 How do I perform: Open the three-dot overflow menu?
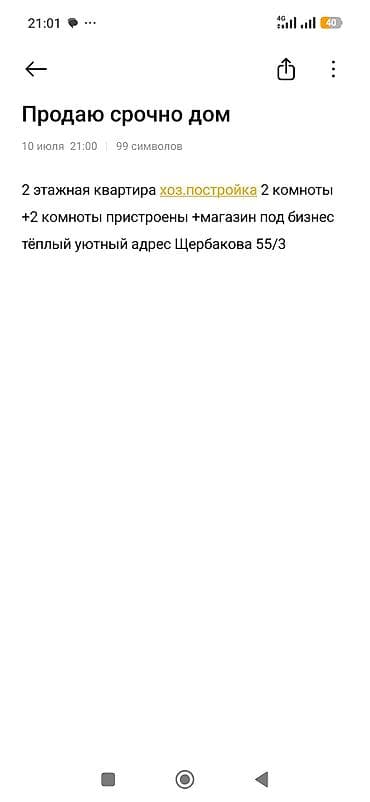(333, 69)
